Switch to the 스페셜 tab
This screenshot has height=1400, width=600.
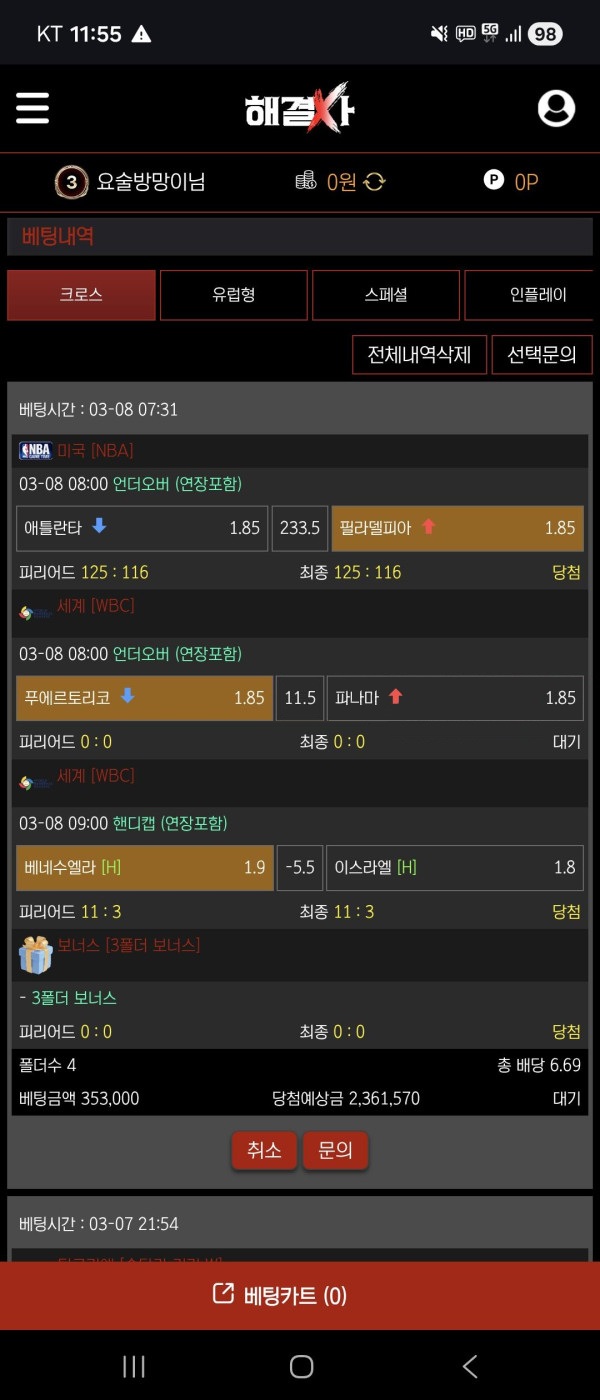pyautogui.click(x=385, y=295)
